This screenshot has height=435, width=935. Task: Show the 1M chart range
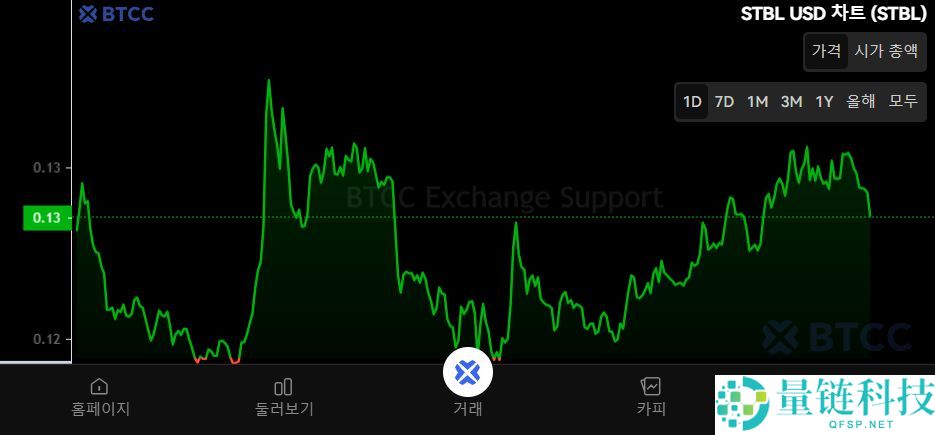(x=757, y=101)
